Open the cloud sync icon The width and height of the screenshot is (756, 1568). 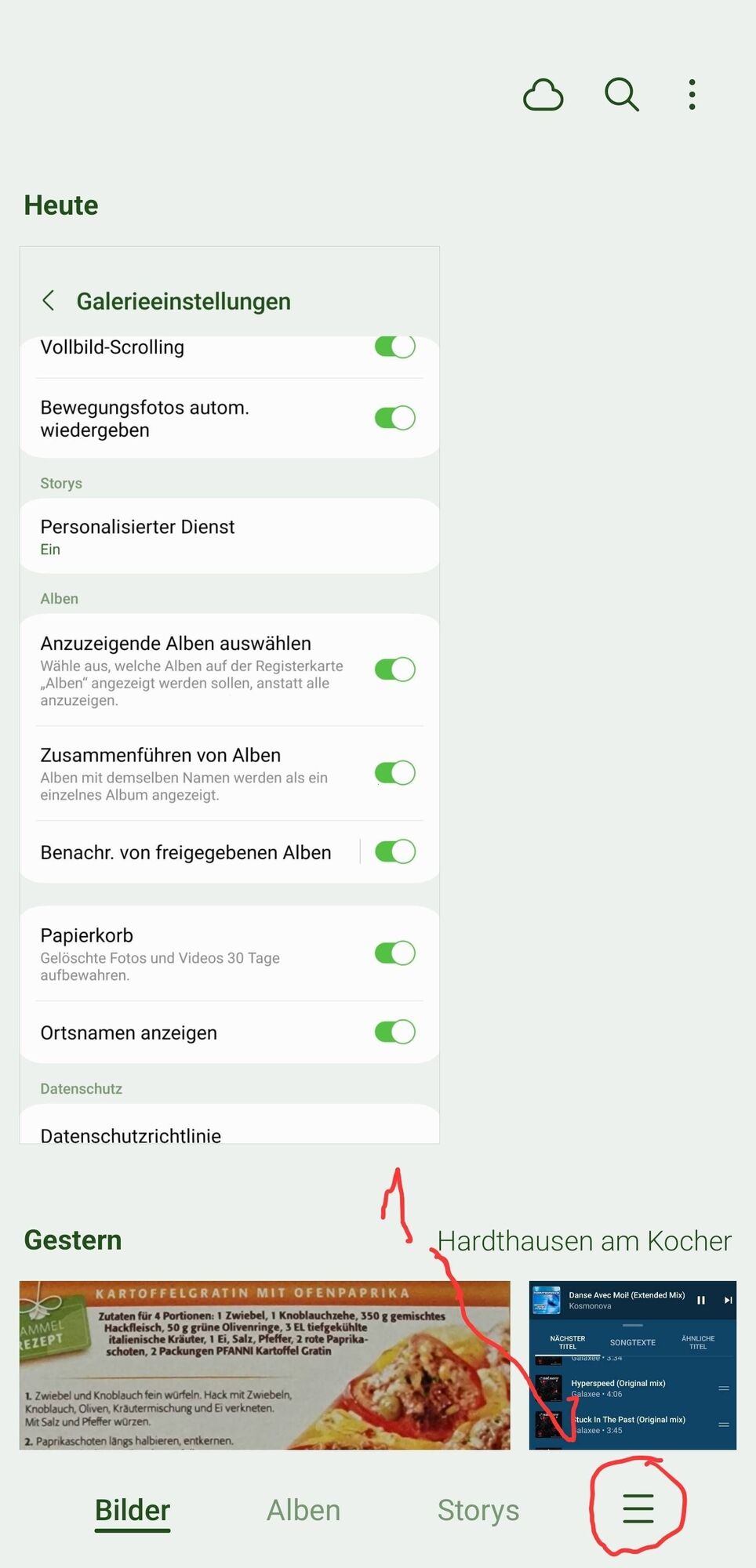[543, 96]
